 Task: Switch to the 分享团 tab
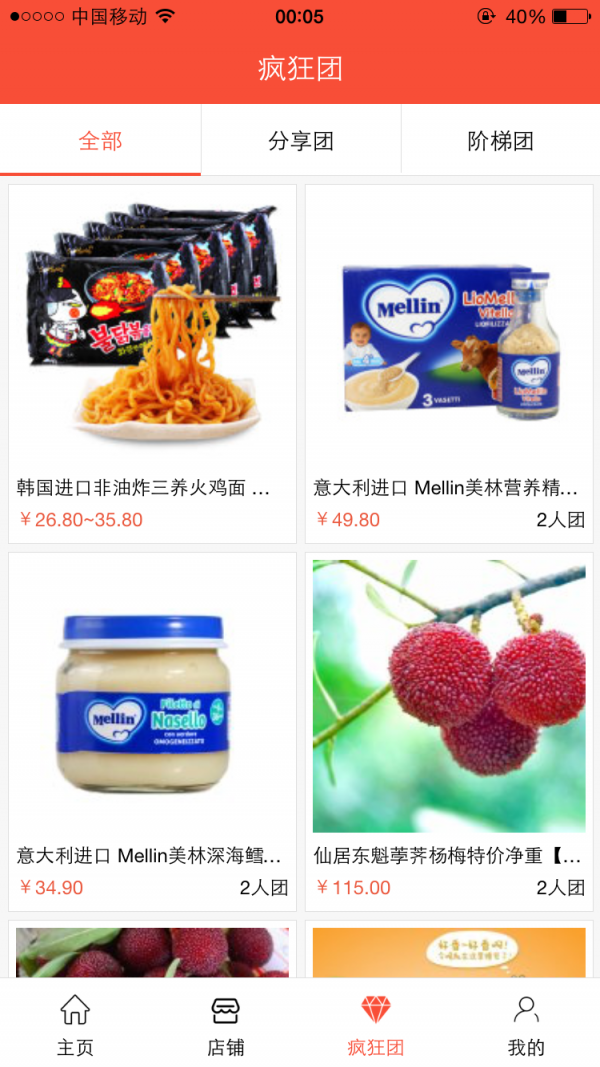click(301, 141)
